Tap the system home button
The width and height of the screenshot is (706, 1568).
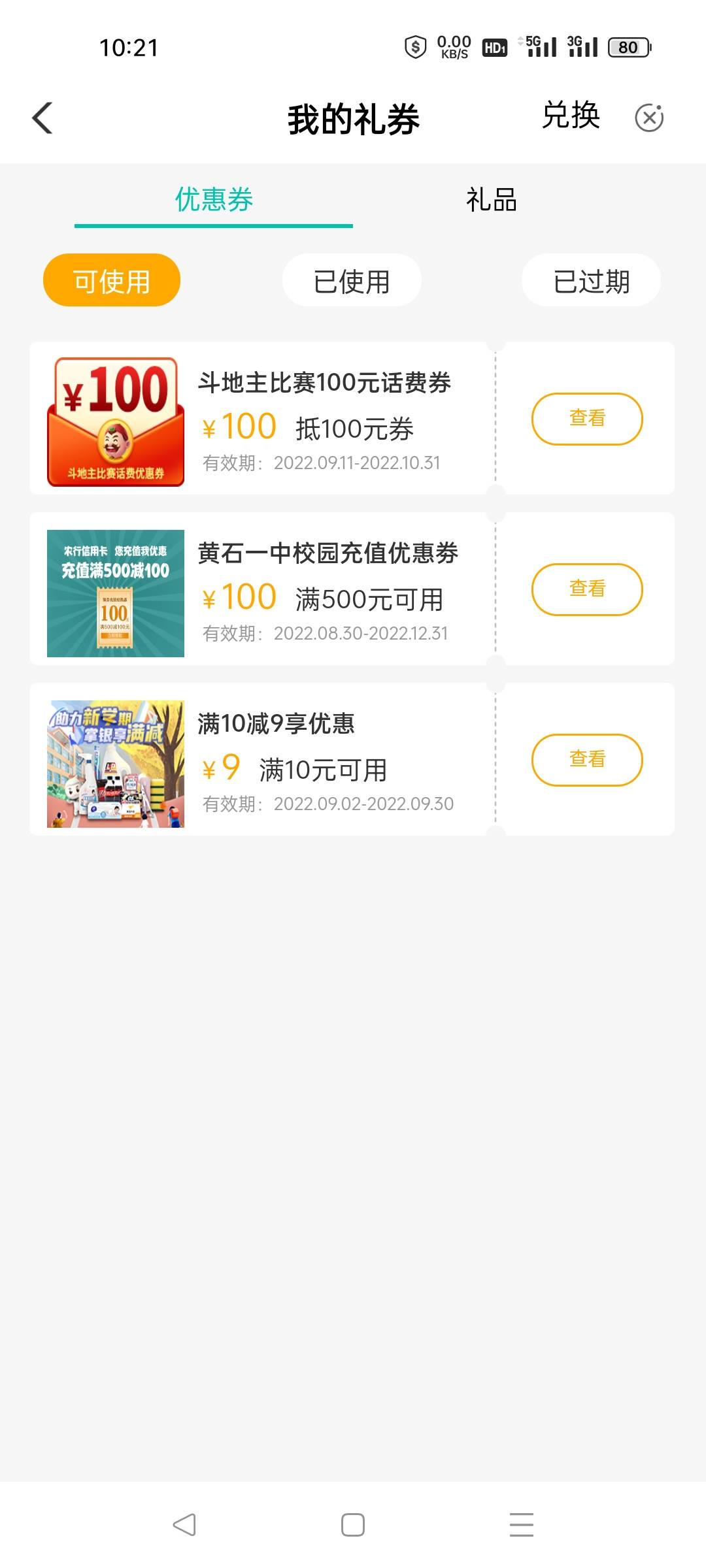pyautogui.click(x=353, y=1525)
